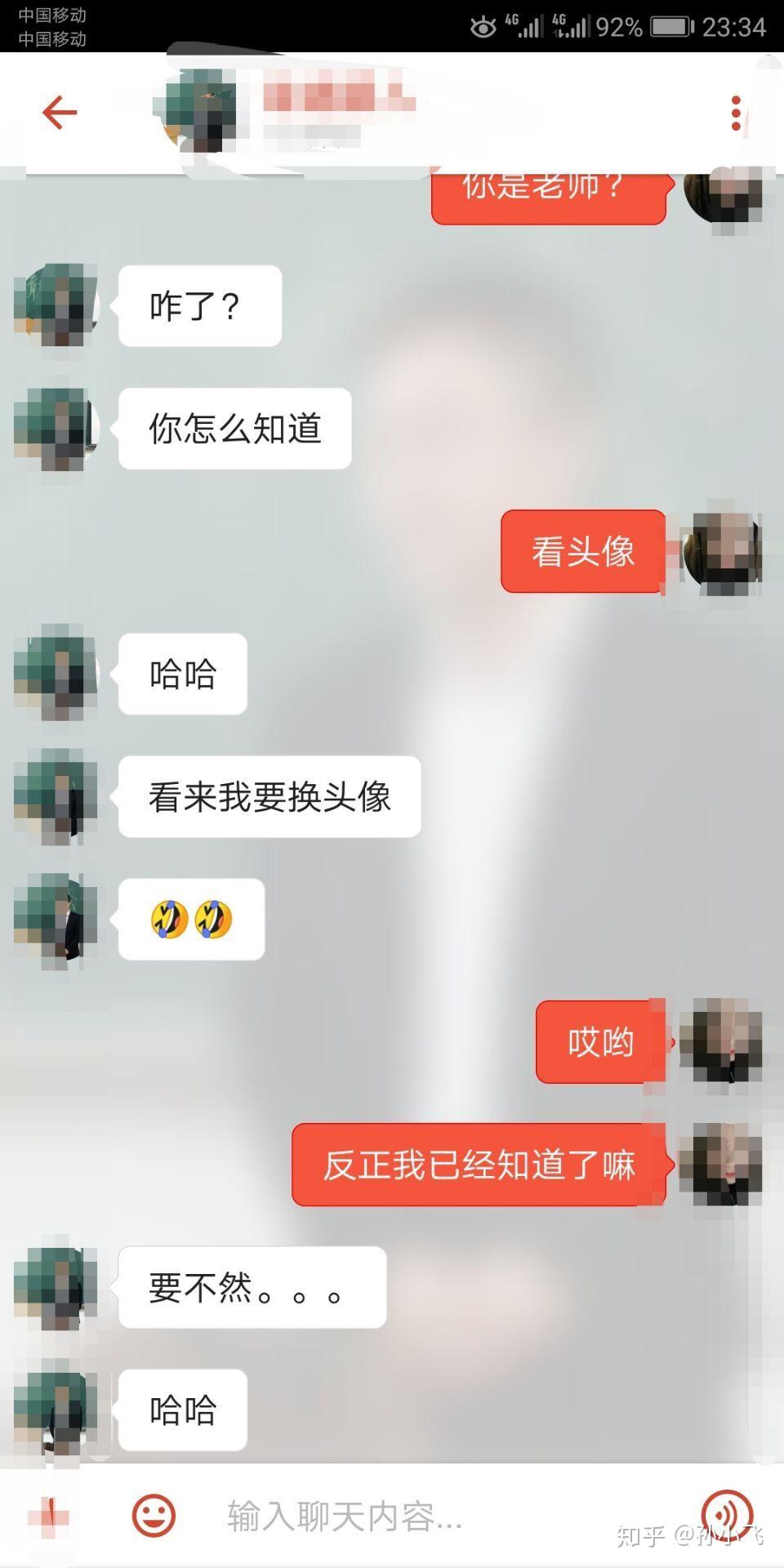The width and height of the screenshot is (784, 1568).
Task: Open the three-dot overflow menu
Action: (736, 113)
